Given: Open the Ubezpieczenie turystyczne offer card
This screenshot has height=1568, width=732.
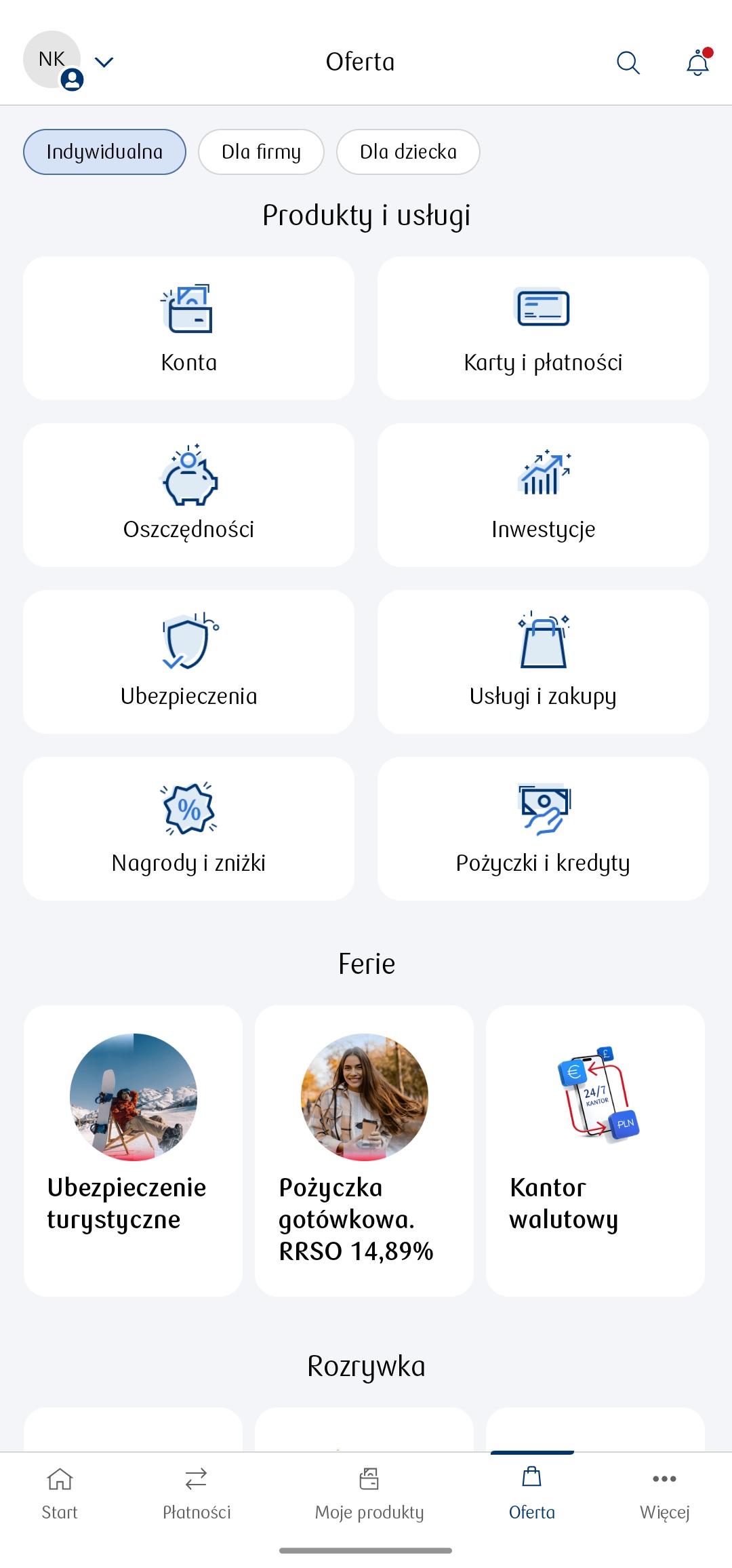Looking at the screenshot, I should [133, 1150].
